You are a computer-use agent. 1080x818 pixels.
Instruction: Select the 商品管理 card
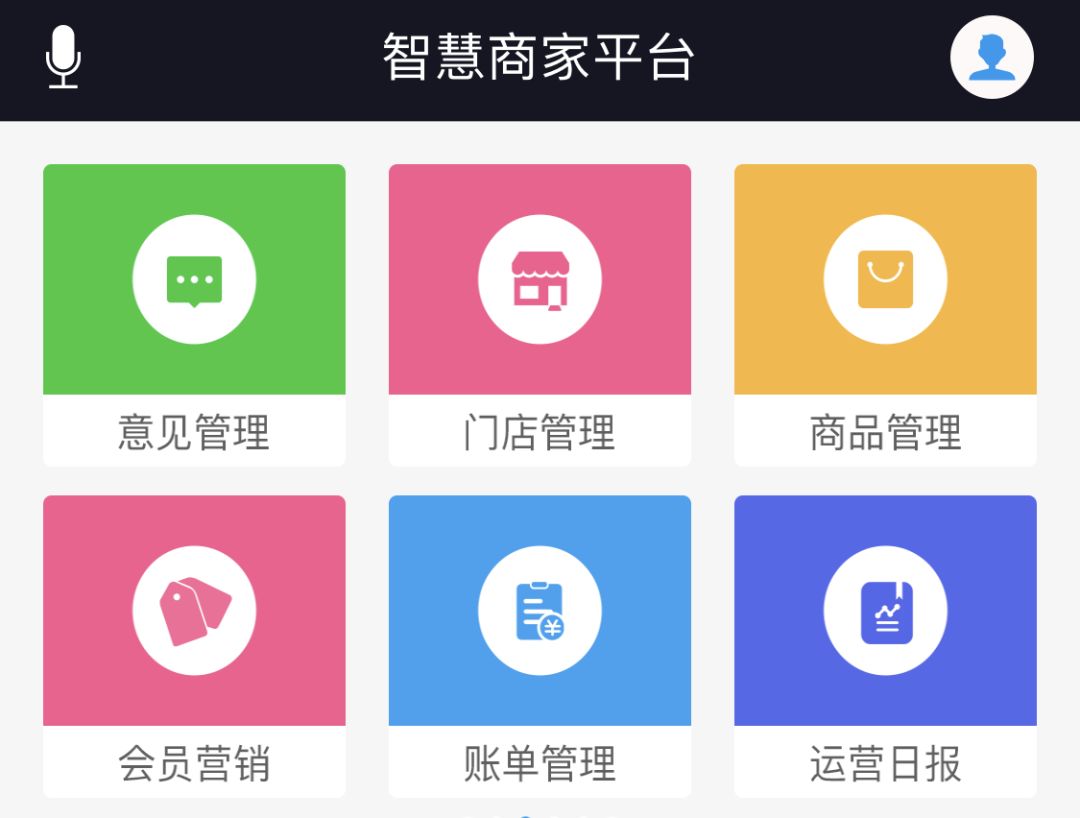885,314
